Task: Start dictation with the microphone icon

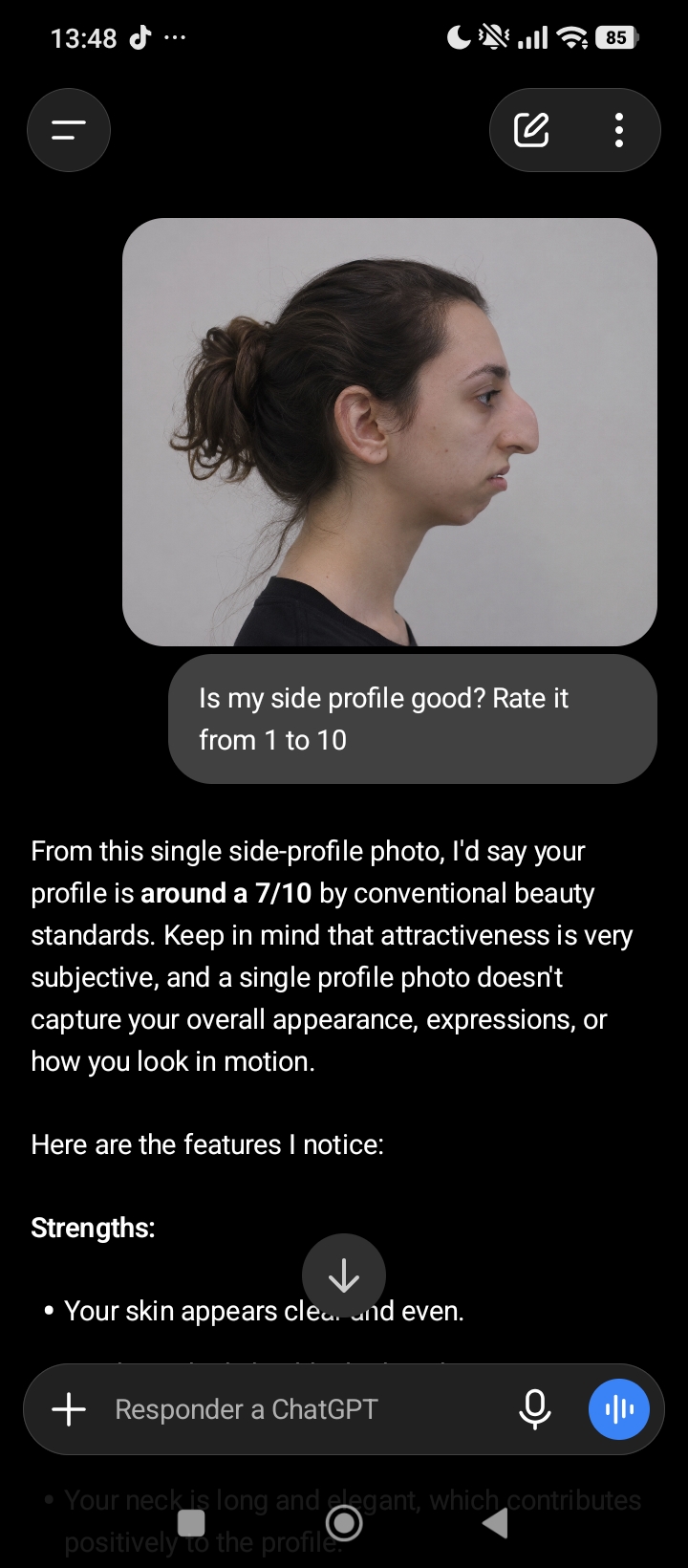Action: (x=535, y=1409)
